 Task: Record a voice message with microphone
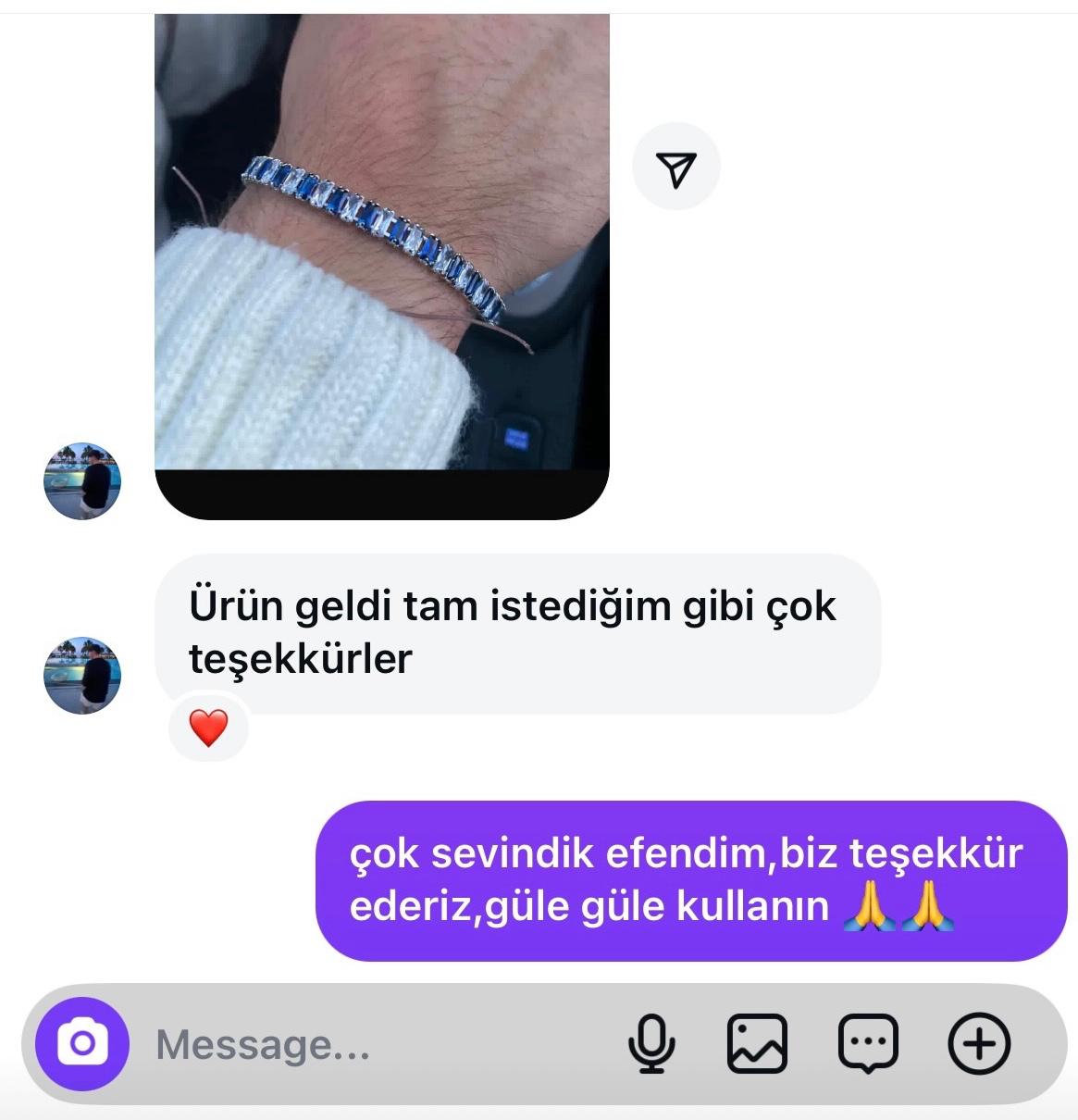pyautogui.click(x=651, y=1044)
